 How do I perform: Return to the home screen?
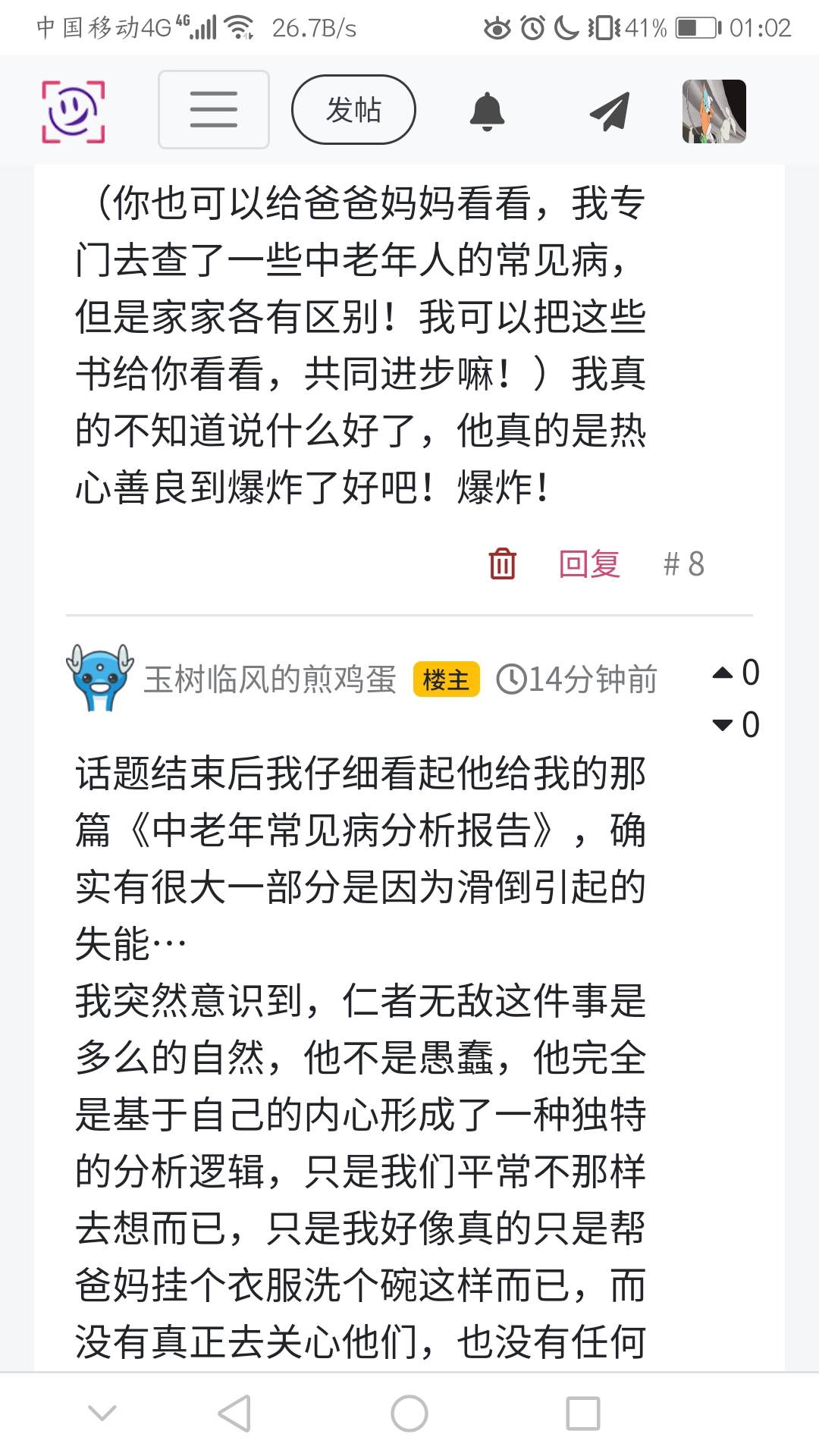point(409,1414)
